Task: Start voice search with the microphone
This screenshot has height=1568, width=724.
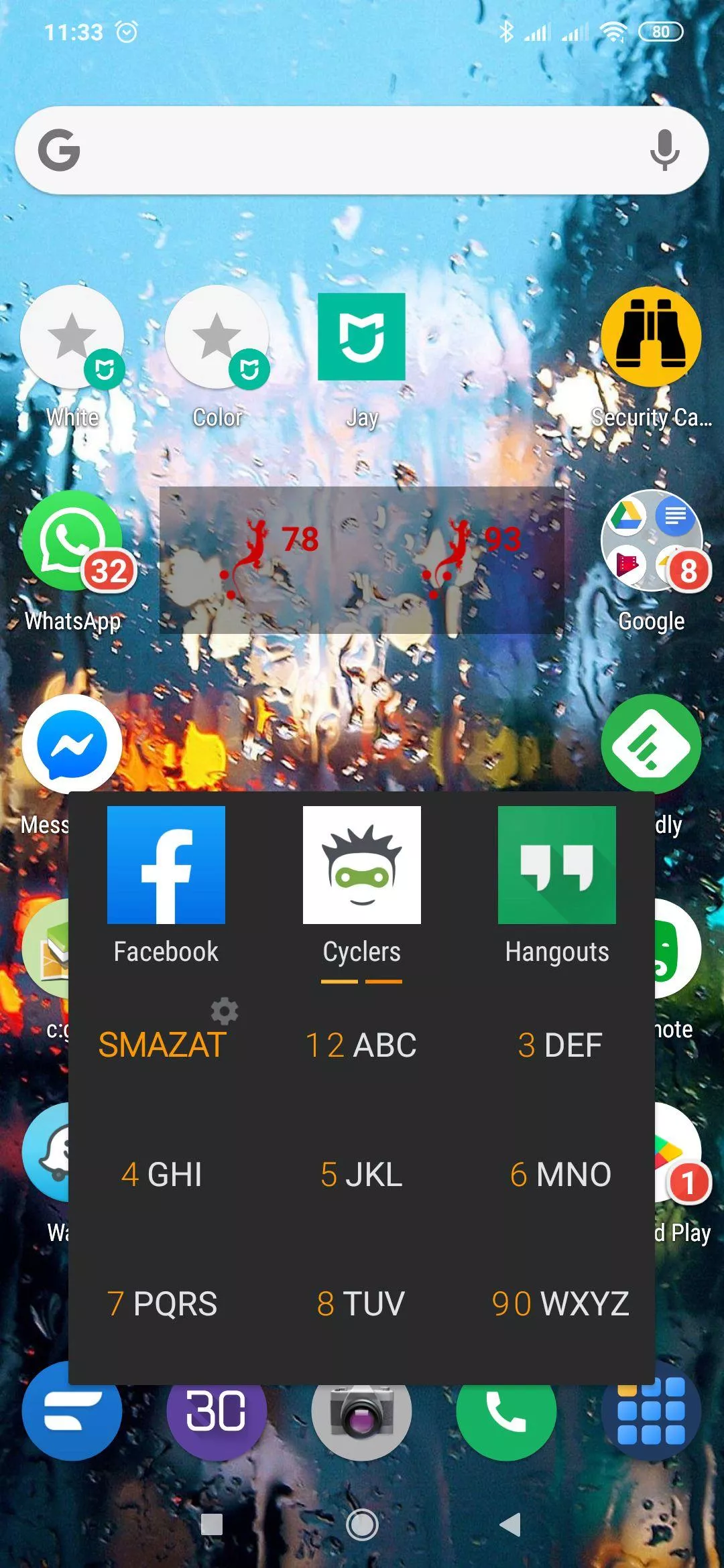Action: (664, 150)
